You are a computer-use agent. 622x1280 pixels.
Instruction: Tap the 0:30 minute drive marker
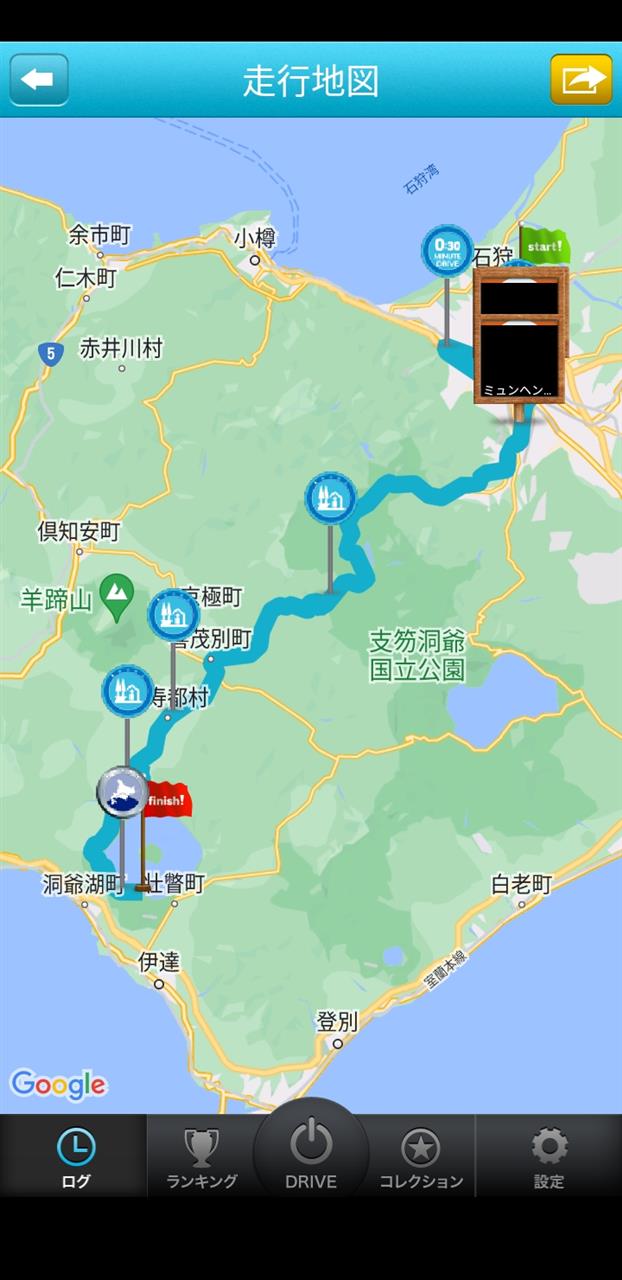coord(447,250)
